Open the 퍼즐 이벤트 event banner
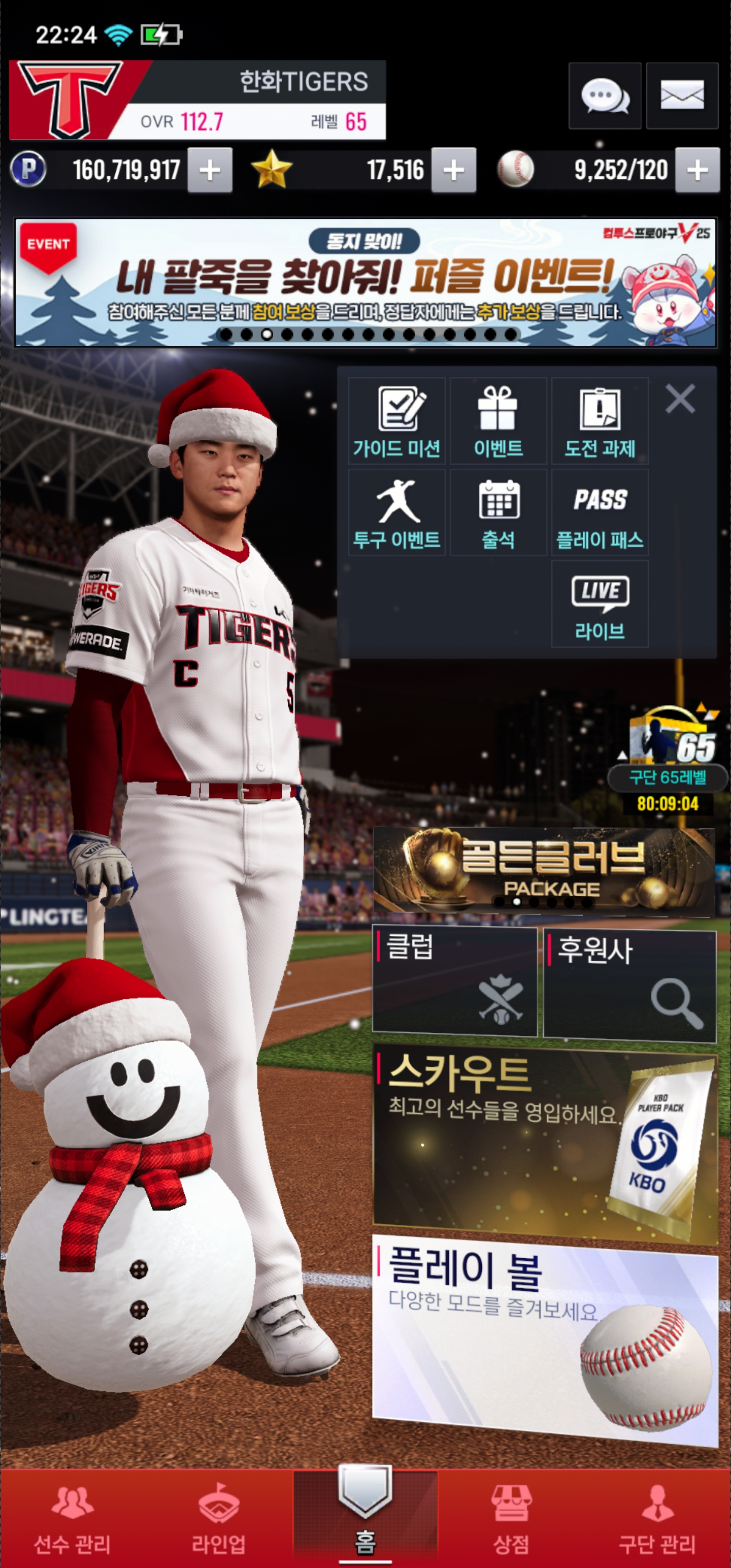This screenshot has width=731, height=1568. 365,283
